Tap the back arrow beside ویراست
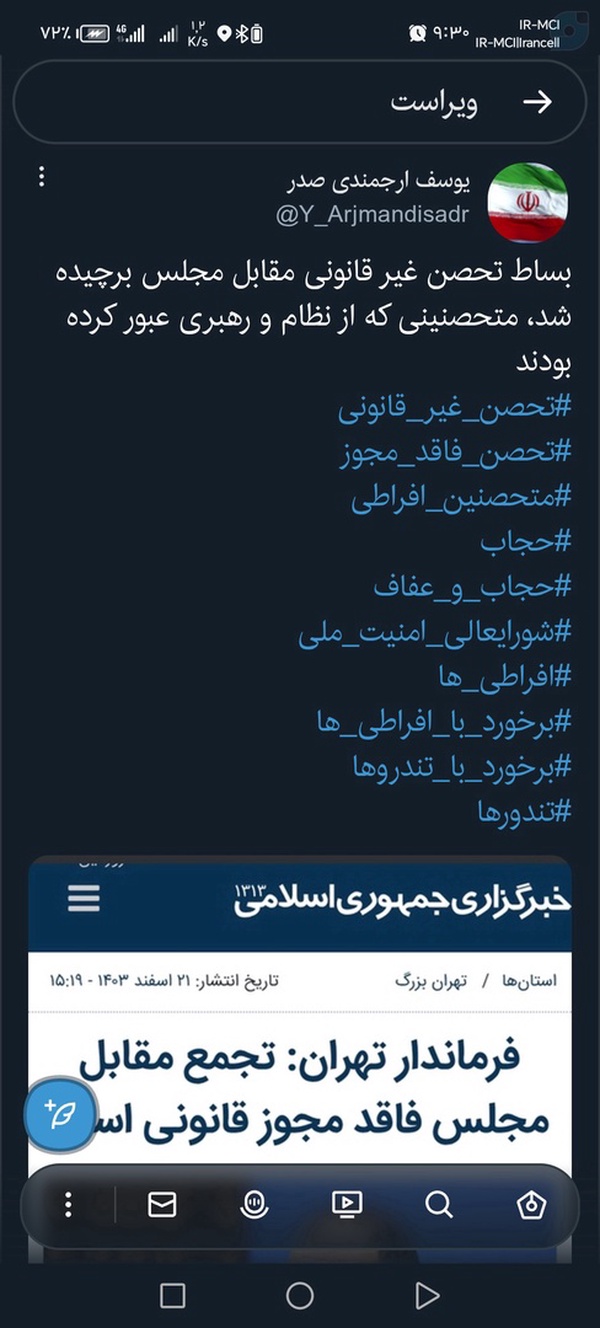 (538, 102)
